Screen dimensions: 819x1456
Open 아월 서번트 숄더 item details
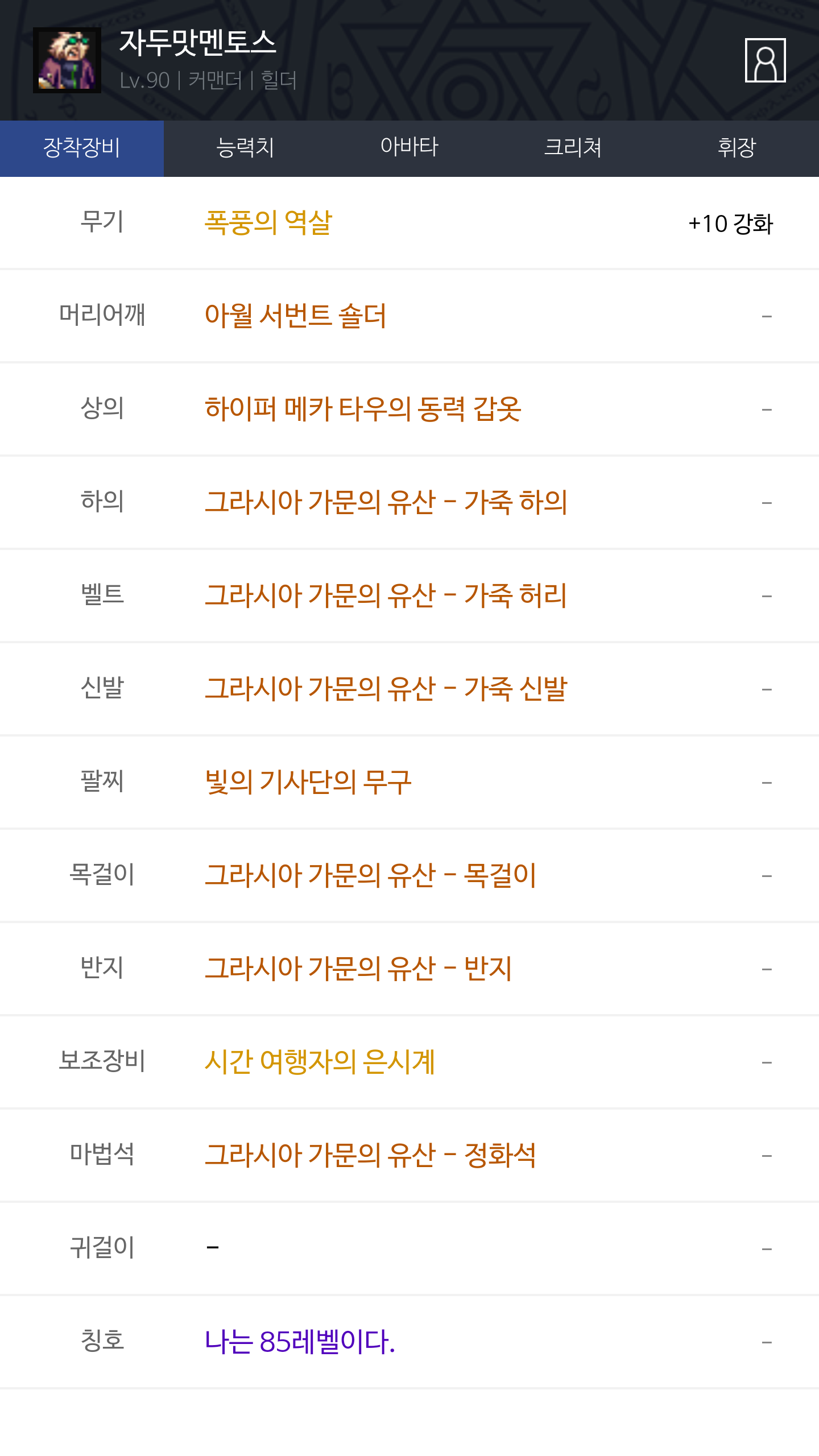(296, 316)
